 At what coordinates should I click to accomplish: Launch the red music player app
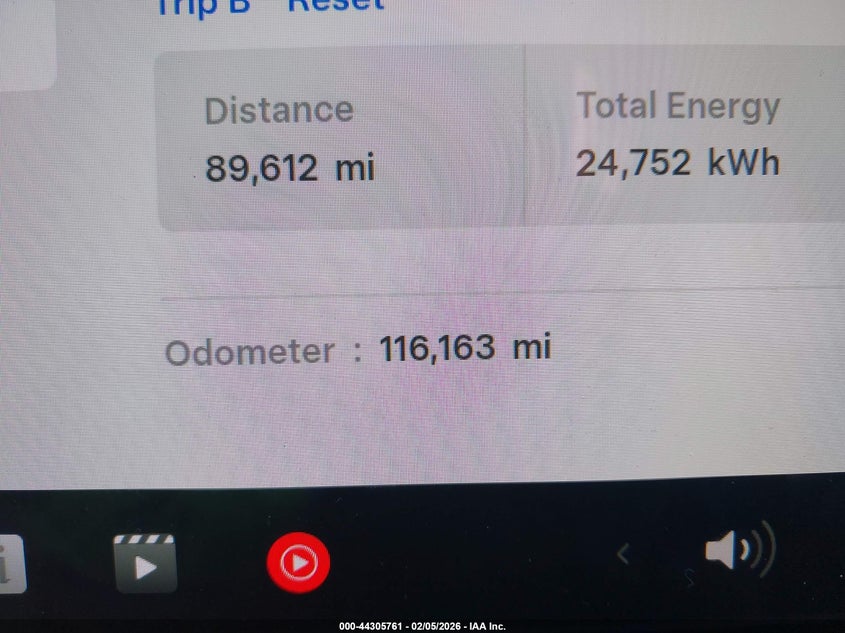pos(298,563)
